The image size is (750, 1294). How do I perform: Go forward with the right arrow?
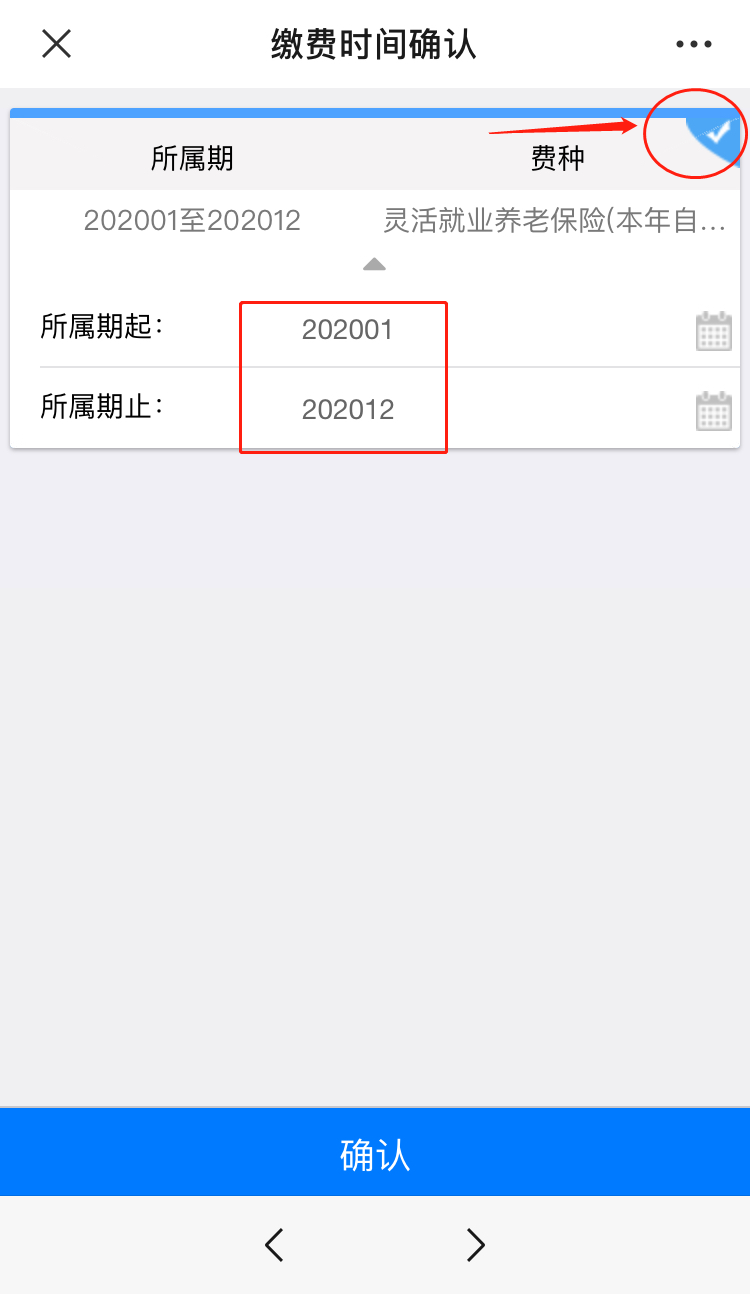475,1244
